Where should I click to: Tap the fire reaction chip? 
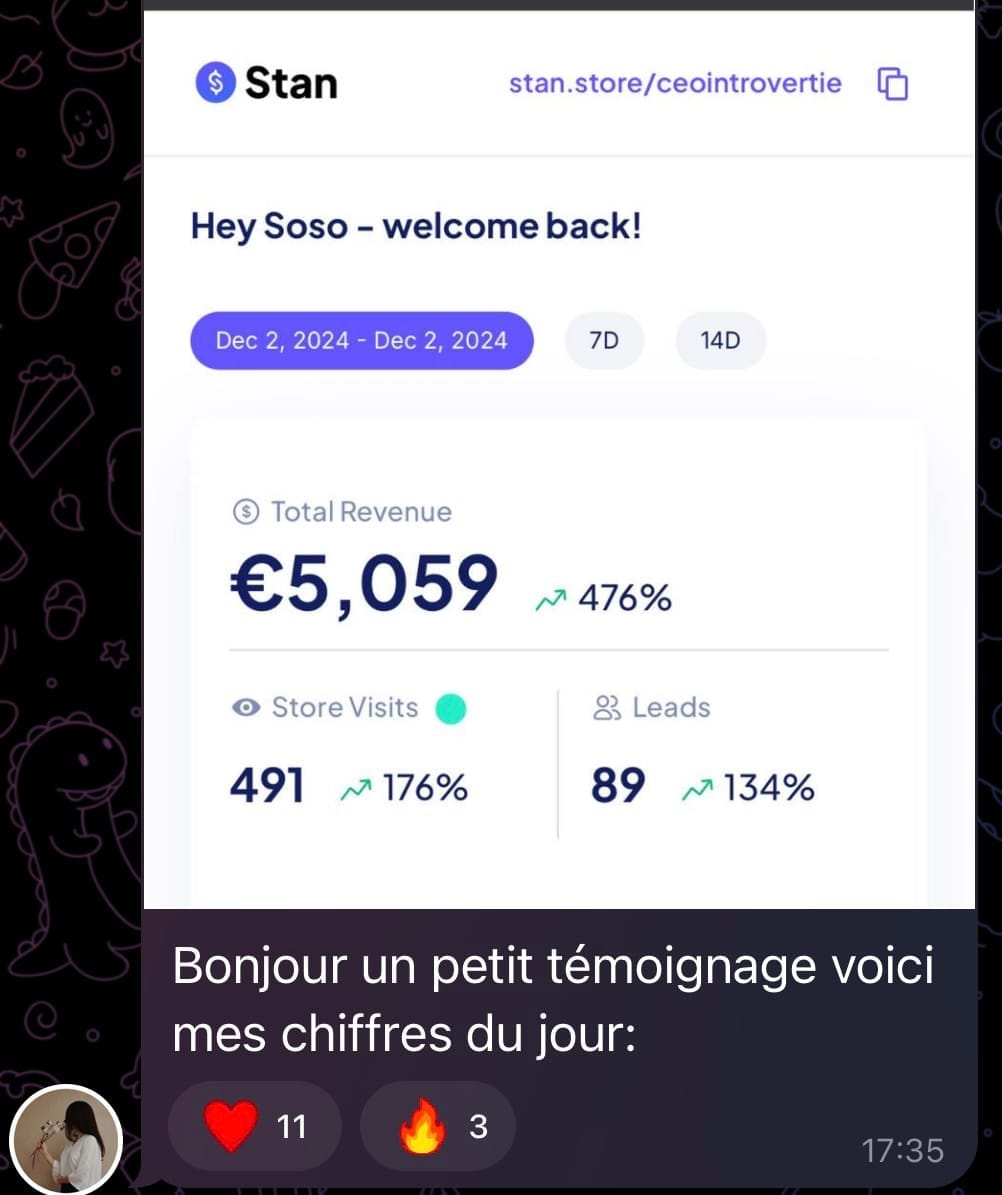(438, 1127)
